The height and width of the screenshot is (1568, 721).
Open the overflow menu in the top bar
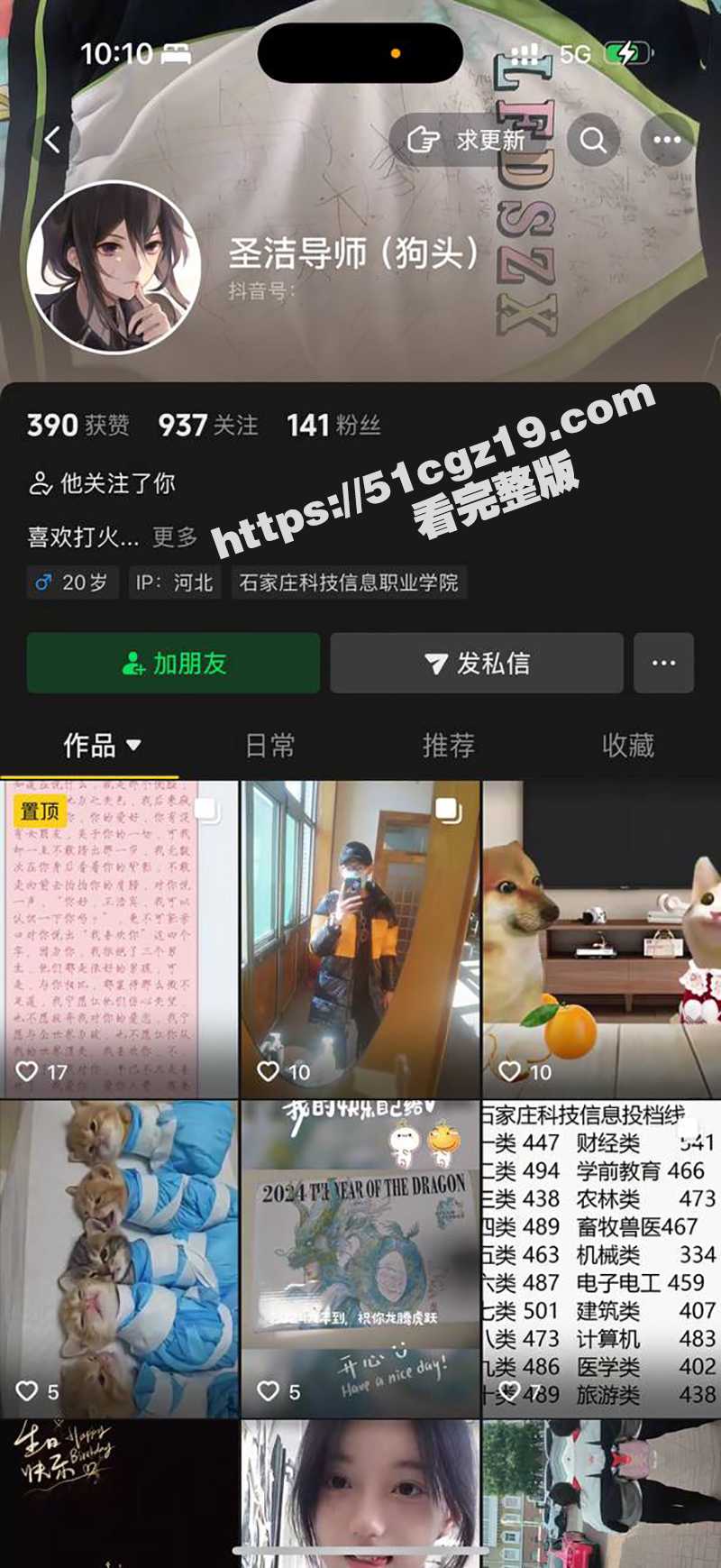667,140
